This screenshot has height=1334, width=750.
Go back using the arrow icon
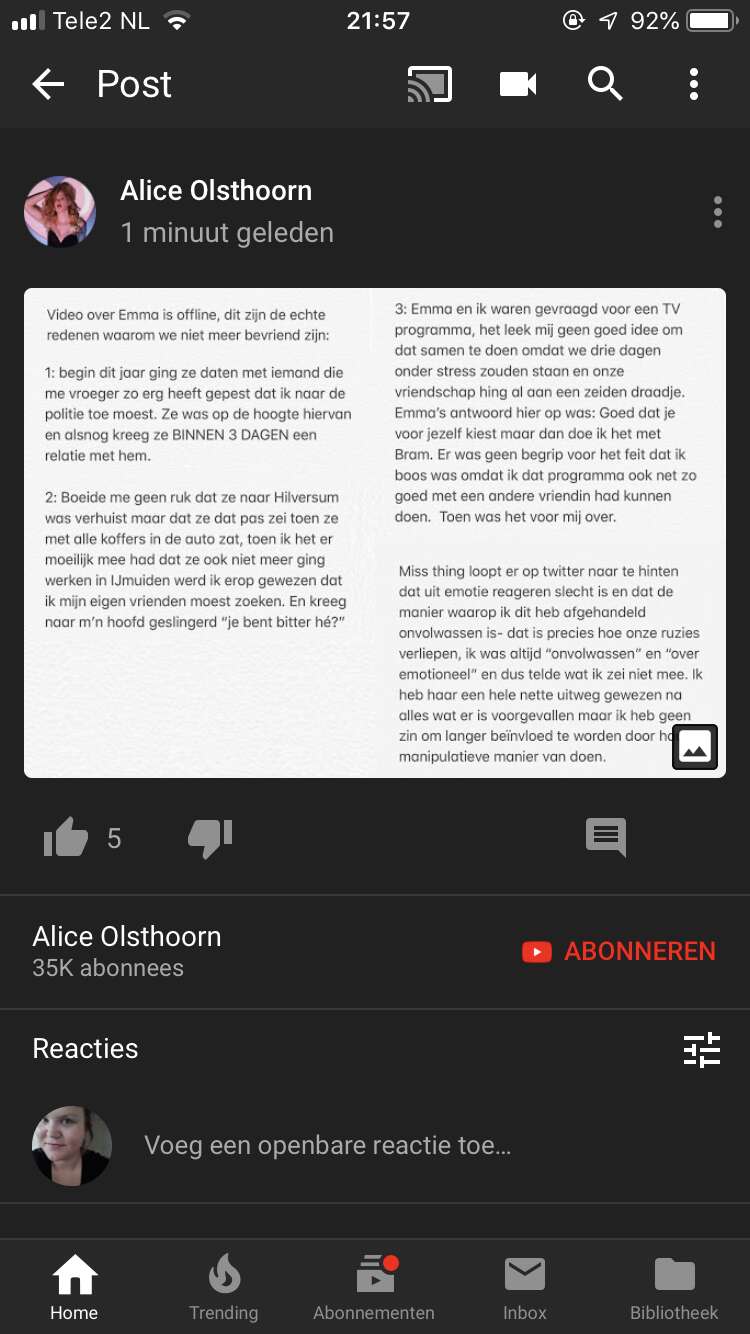(48, 85)
